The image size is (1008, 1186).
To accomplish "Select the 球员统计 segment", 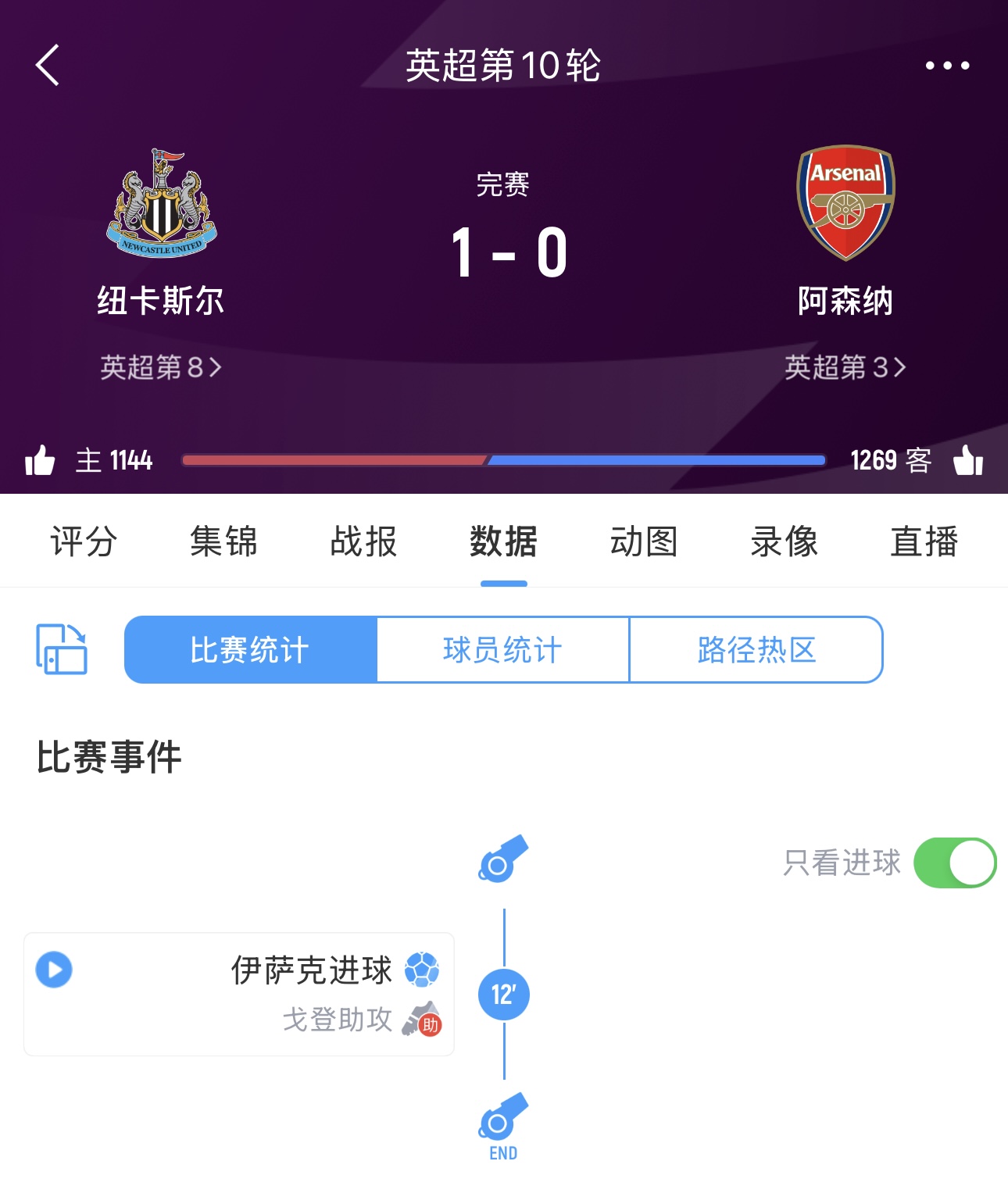I will pos(503,650).
